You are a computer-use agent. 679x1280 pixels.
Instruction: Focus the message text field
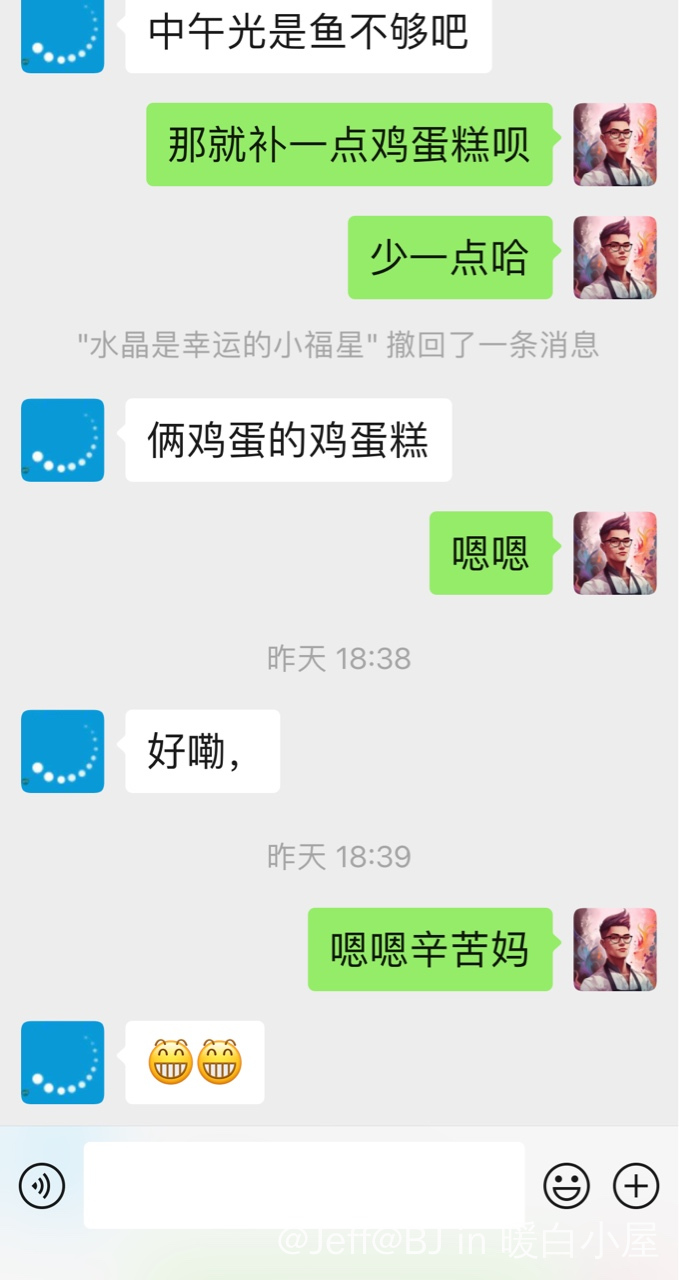click(304, 1185)
